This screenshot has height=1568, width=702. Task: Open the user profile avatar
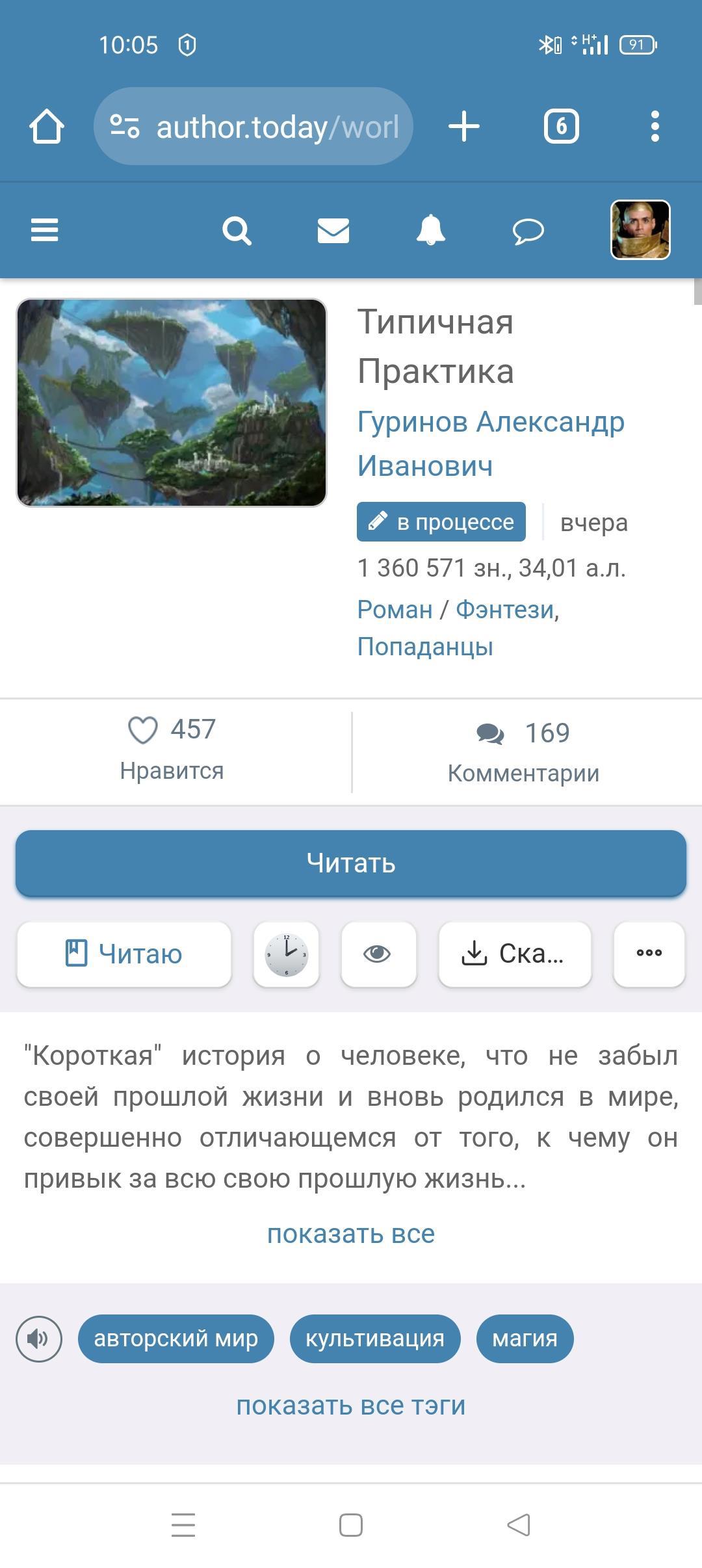640,230
